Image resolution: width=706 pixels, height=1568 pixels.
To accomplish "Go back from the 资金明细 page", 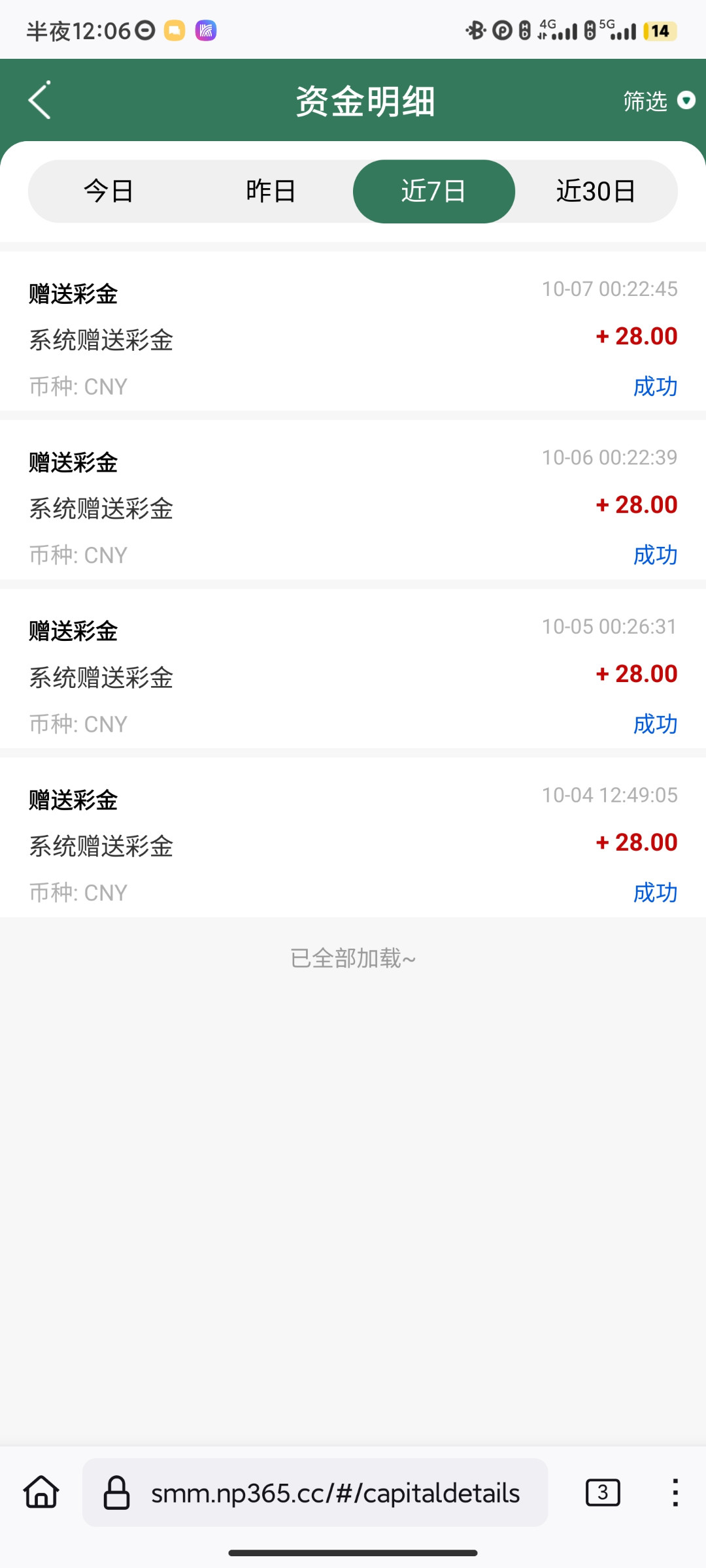I will [x=40, y=101].
